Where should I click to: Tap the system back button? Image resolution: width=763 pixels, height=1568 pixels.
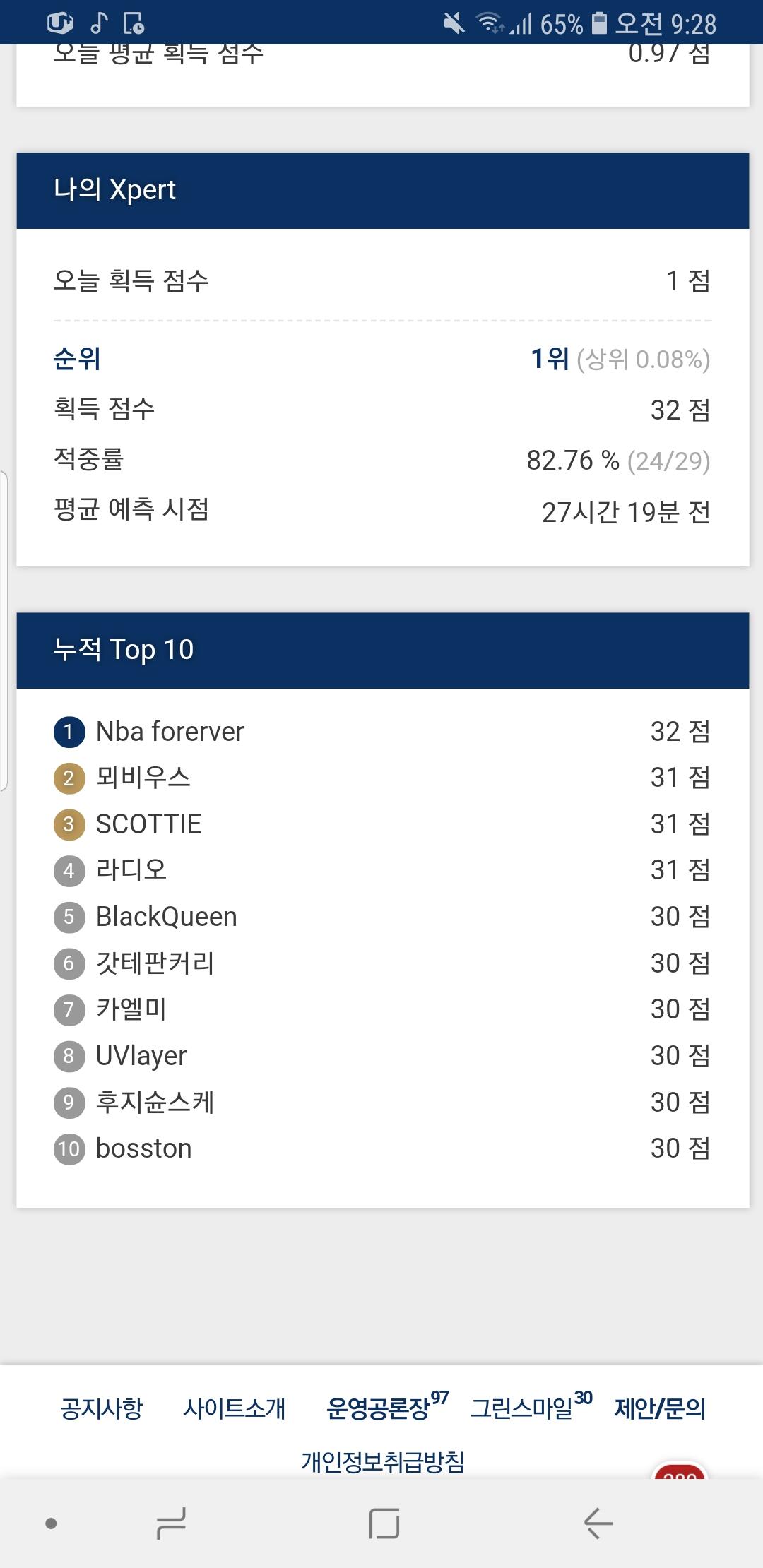coord(598,1524)
